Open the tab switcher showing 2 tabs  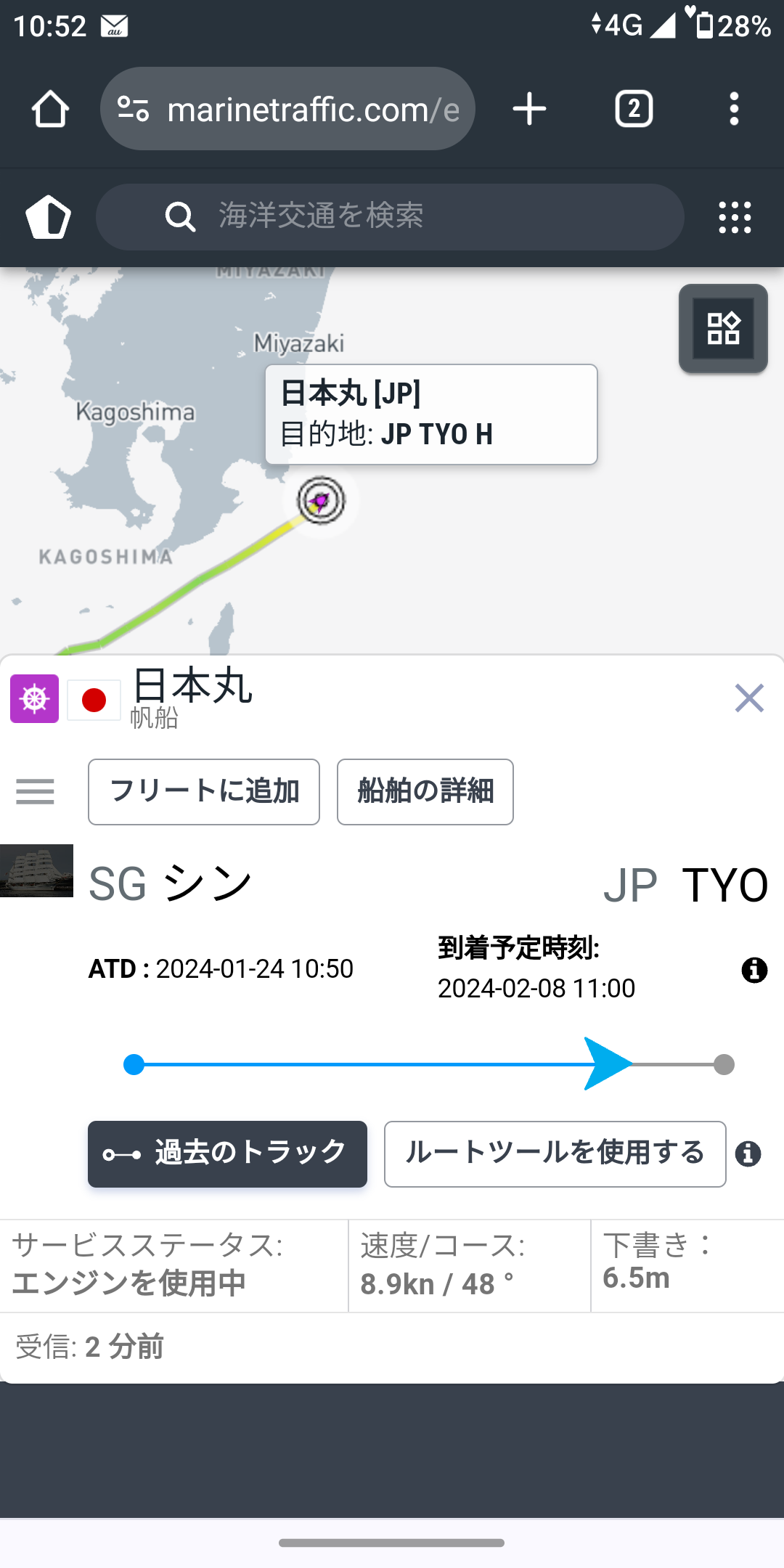[x=634, y=109]
